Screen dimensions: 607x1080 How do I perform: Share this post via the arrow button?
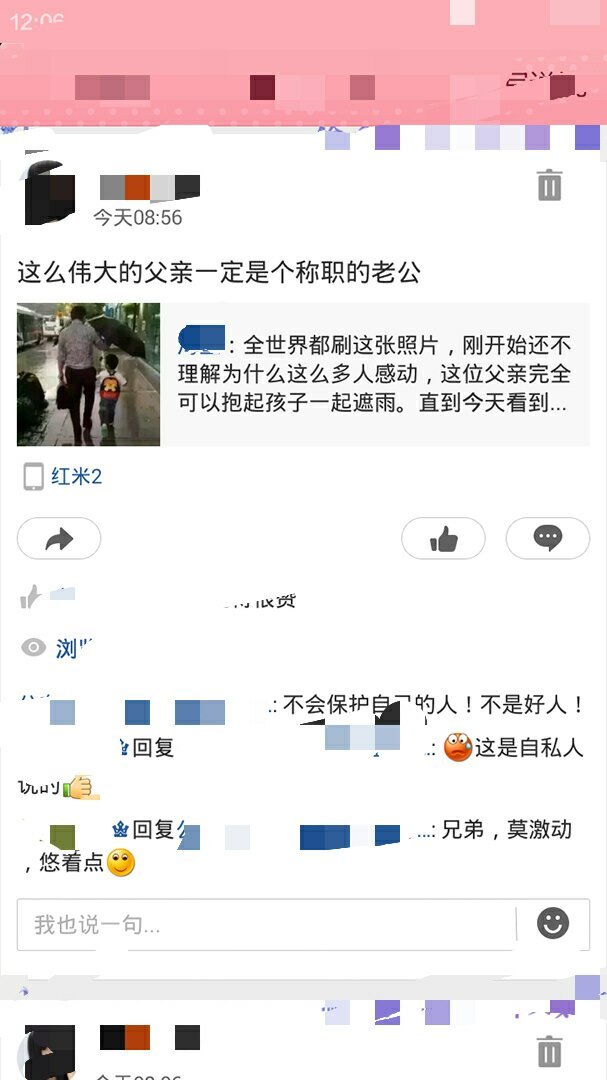point(59,539)
